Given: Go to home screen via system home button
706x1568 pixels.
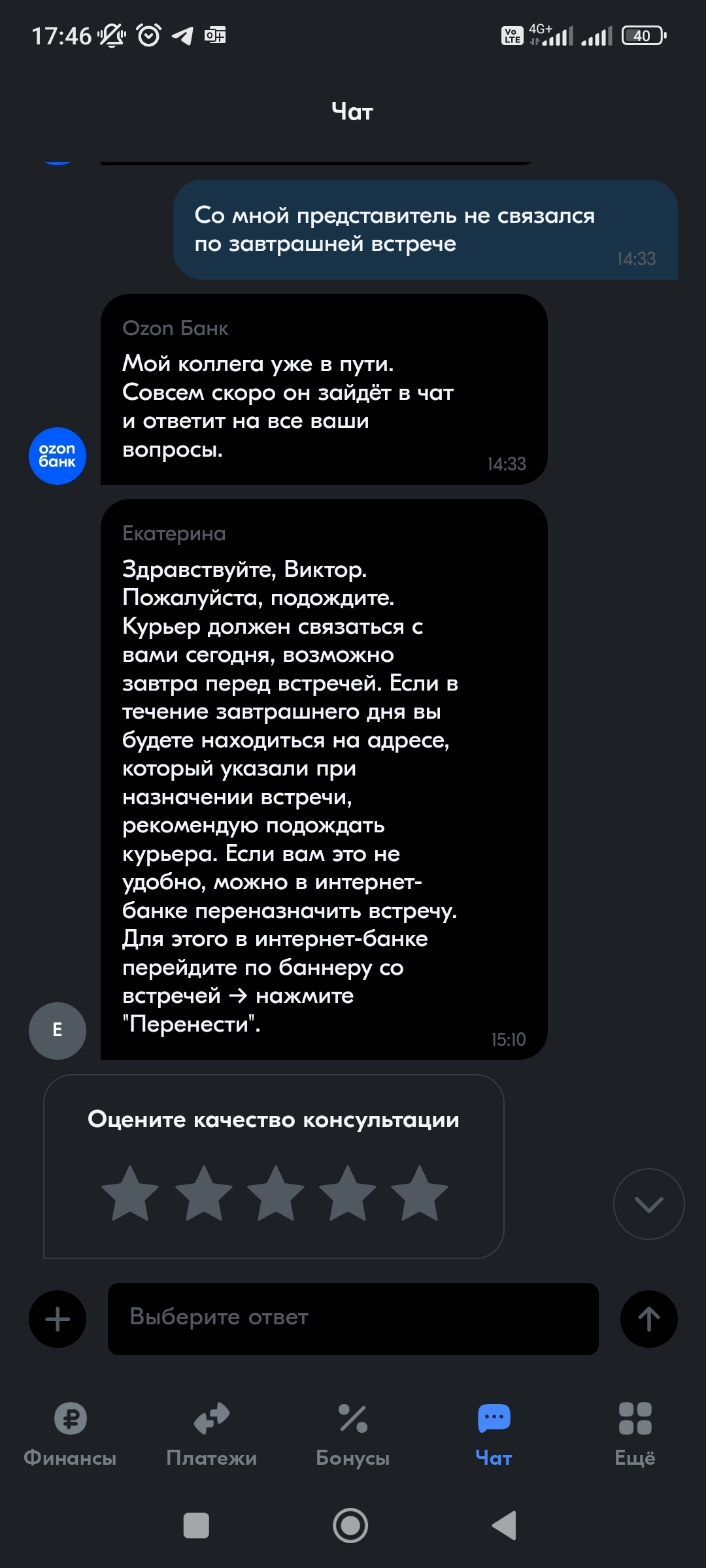Looking at the screenshot, I should coord(350,1526).
